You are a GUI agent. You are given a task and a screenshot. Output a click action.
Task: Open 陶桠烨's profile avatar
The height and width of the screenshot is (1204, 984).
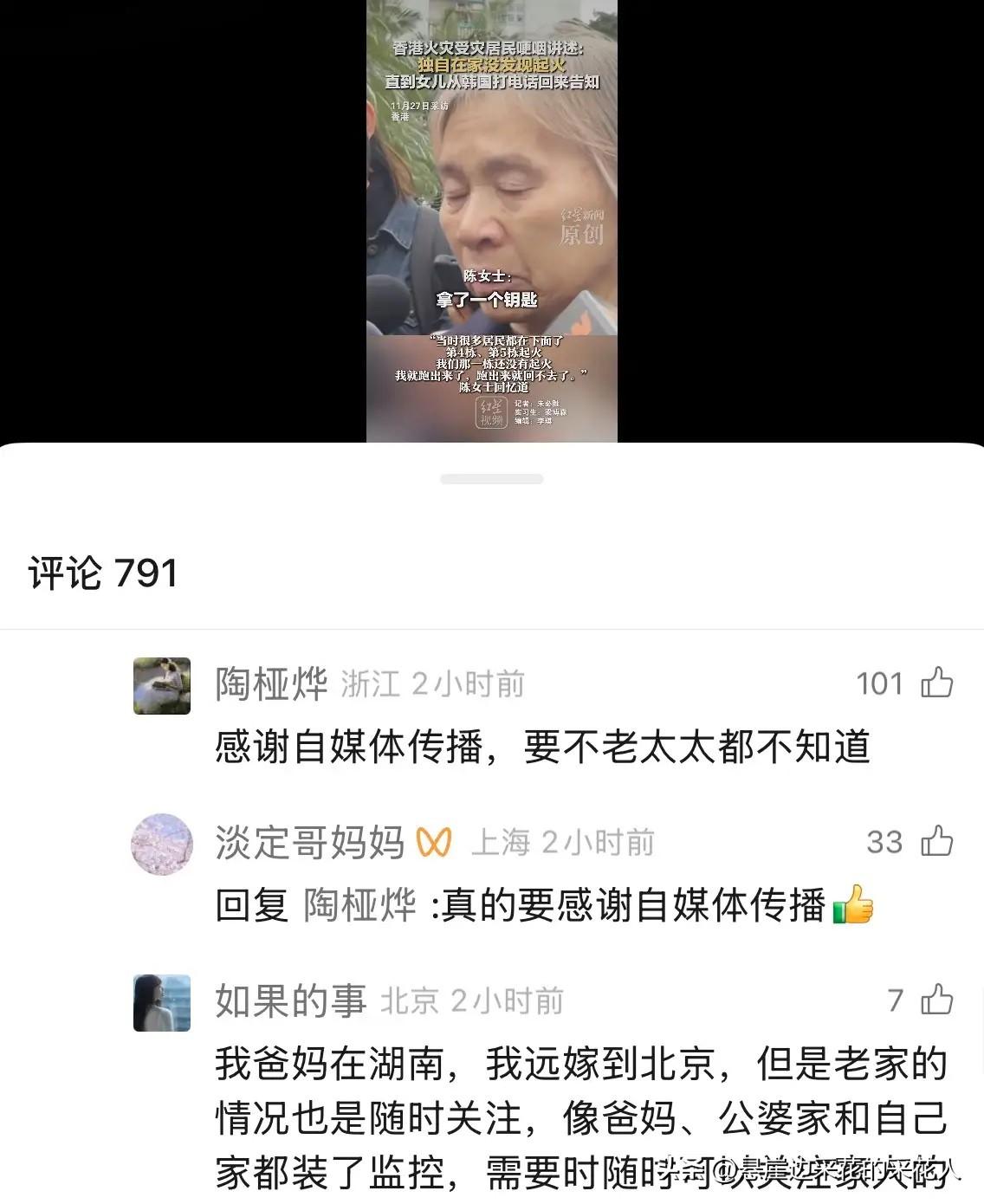tap(163, 683)
